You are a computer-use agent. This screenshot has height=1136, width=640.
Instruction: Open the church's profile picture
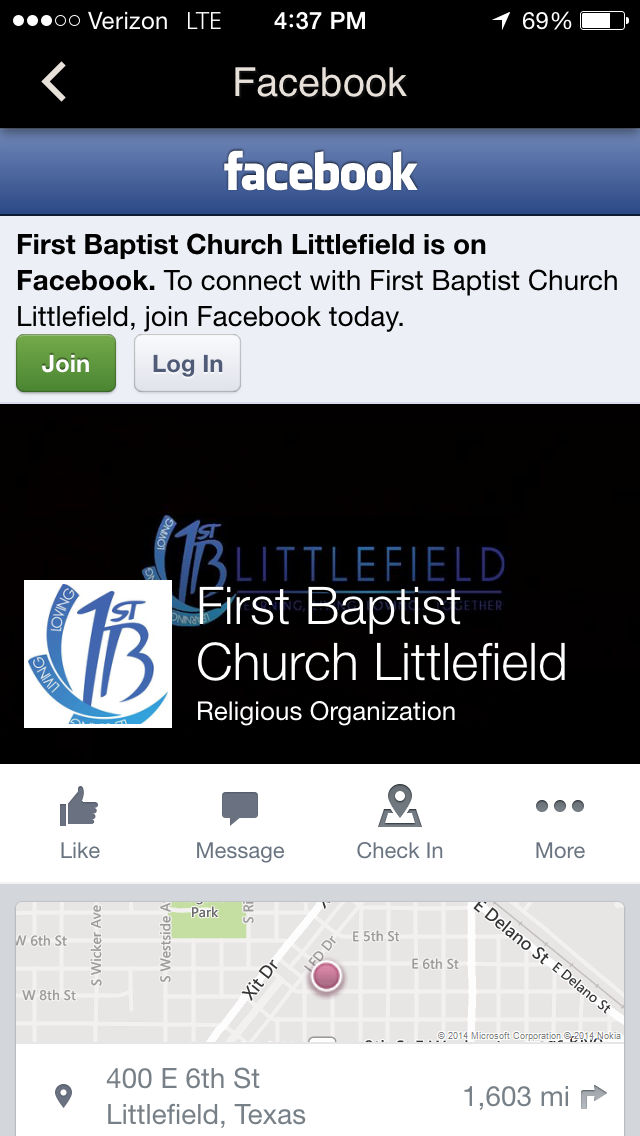pos(98,653)
